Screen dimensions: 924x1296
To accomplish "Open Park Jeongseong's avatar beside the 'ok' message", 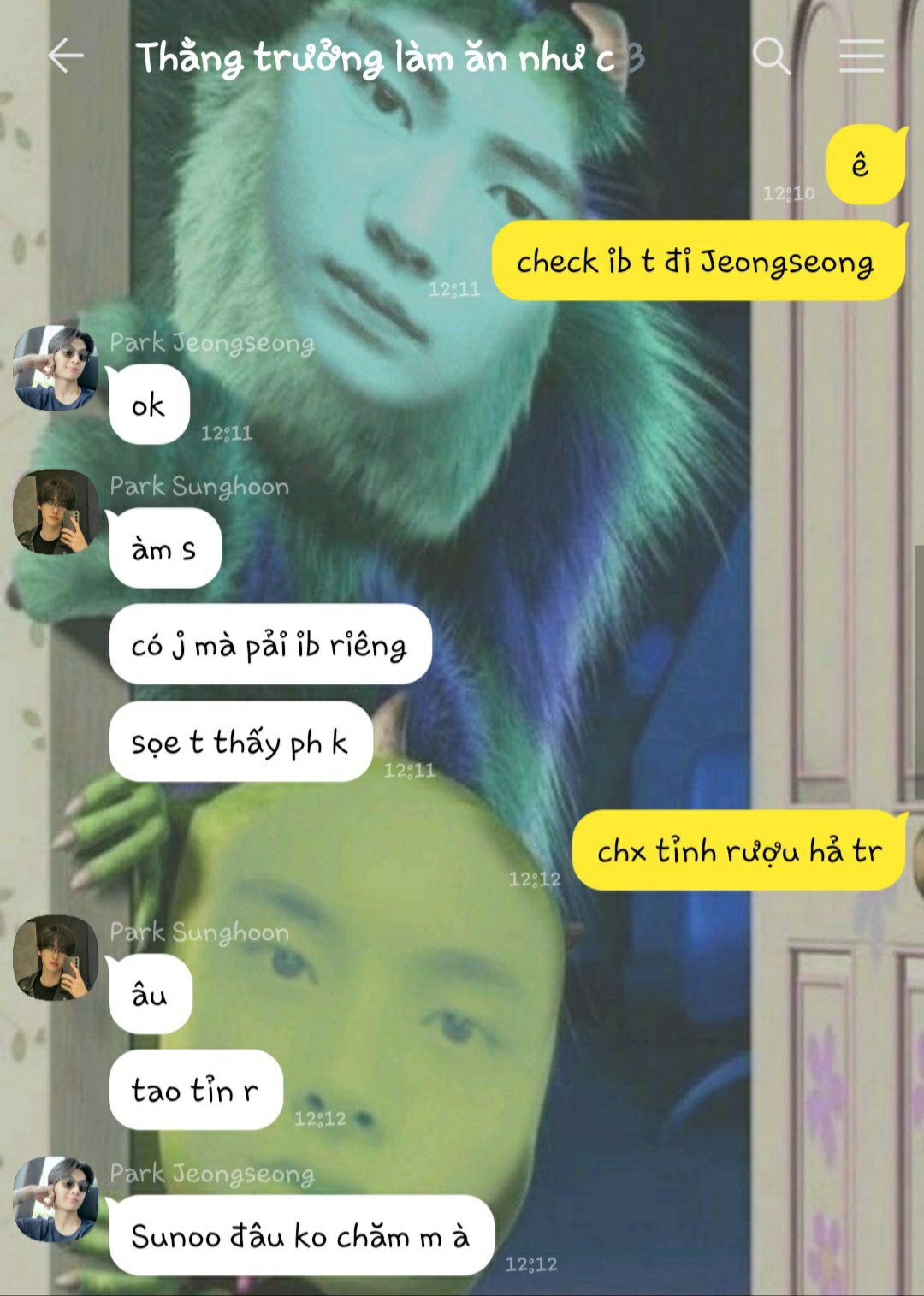I will coord(56,369).
